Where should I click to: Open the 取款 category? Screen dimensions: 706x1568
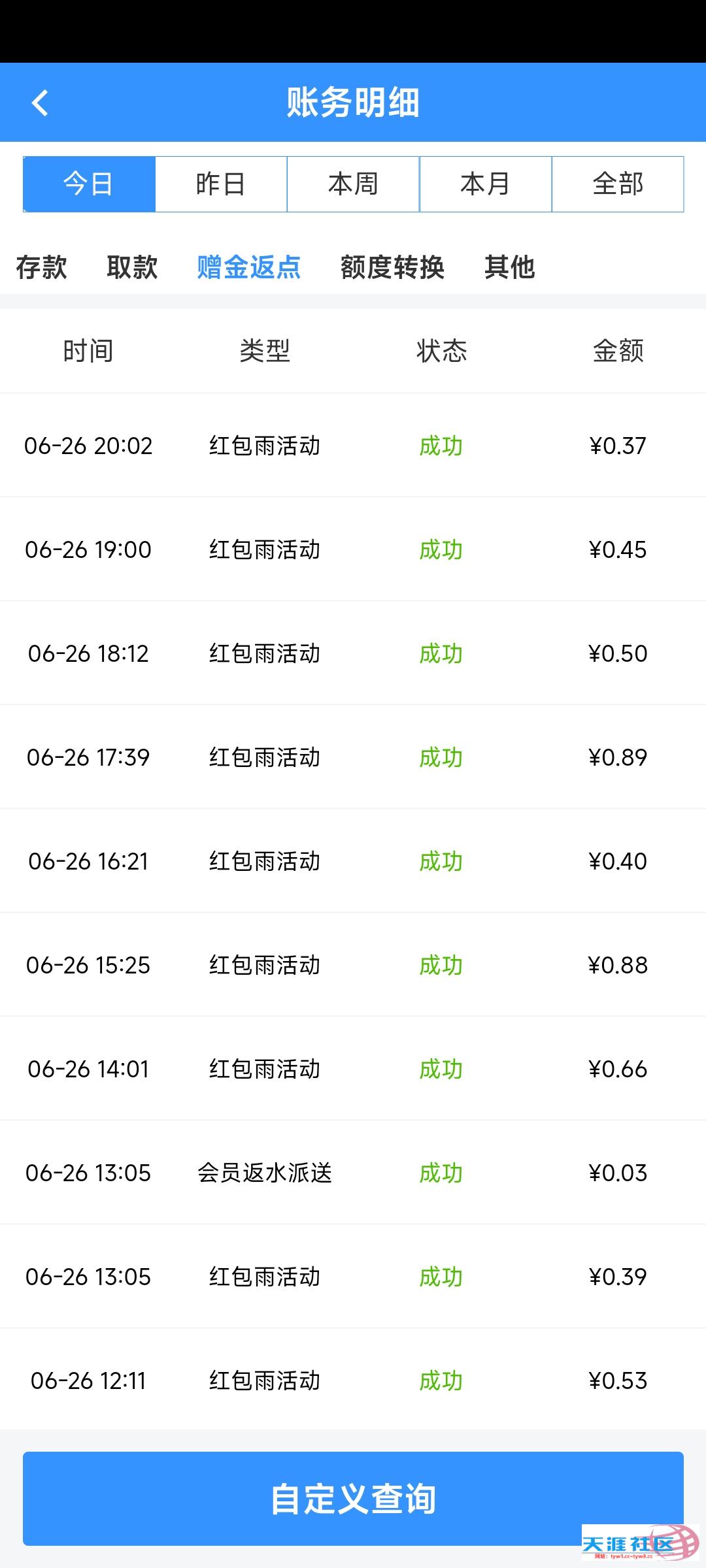[132, 267]
